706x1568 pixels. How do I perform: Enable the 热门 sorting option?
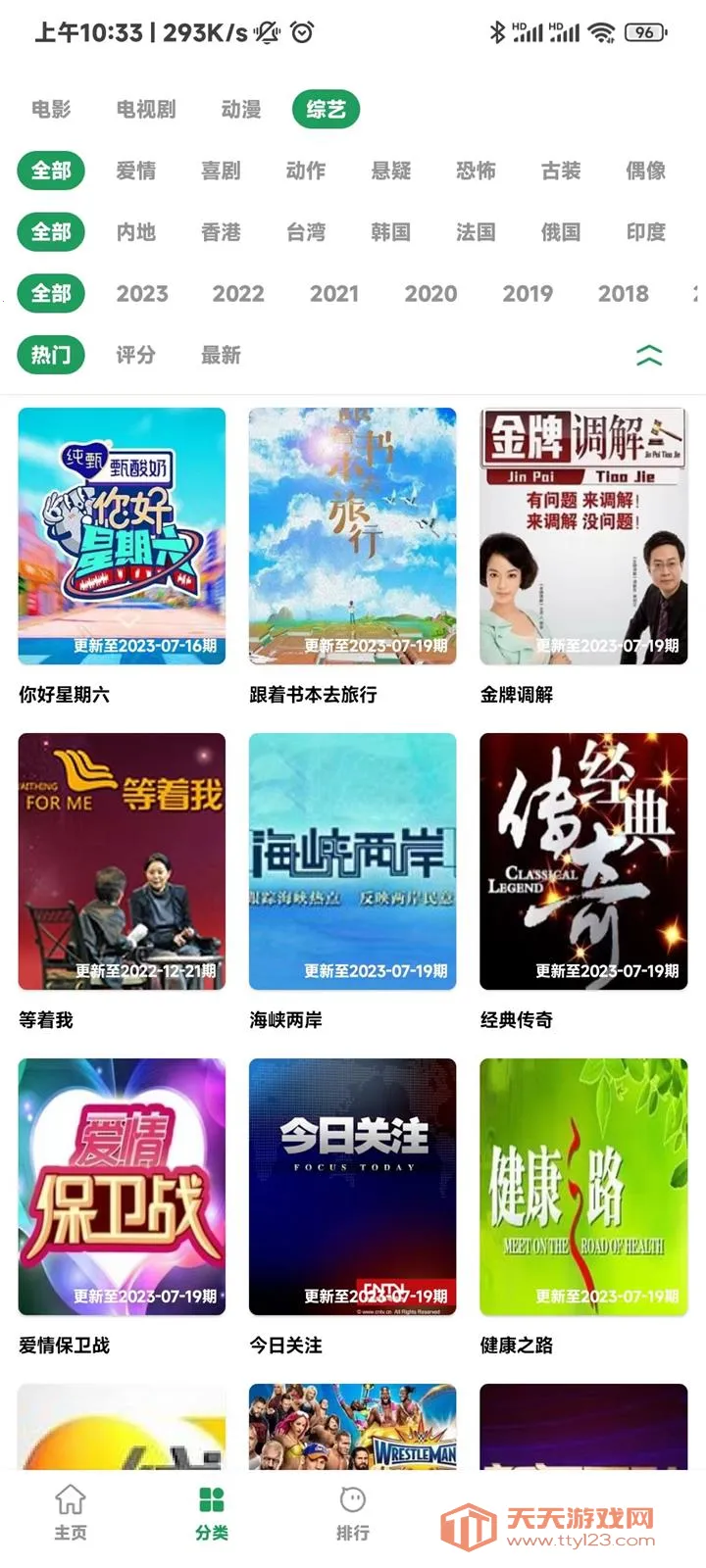coord(50,356)
